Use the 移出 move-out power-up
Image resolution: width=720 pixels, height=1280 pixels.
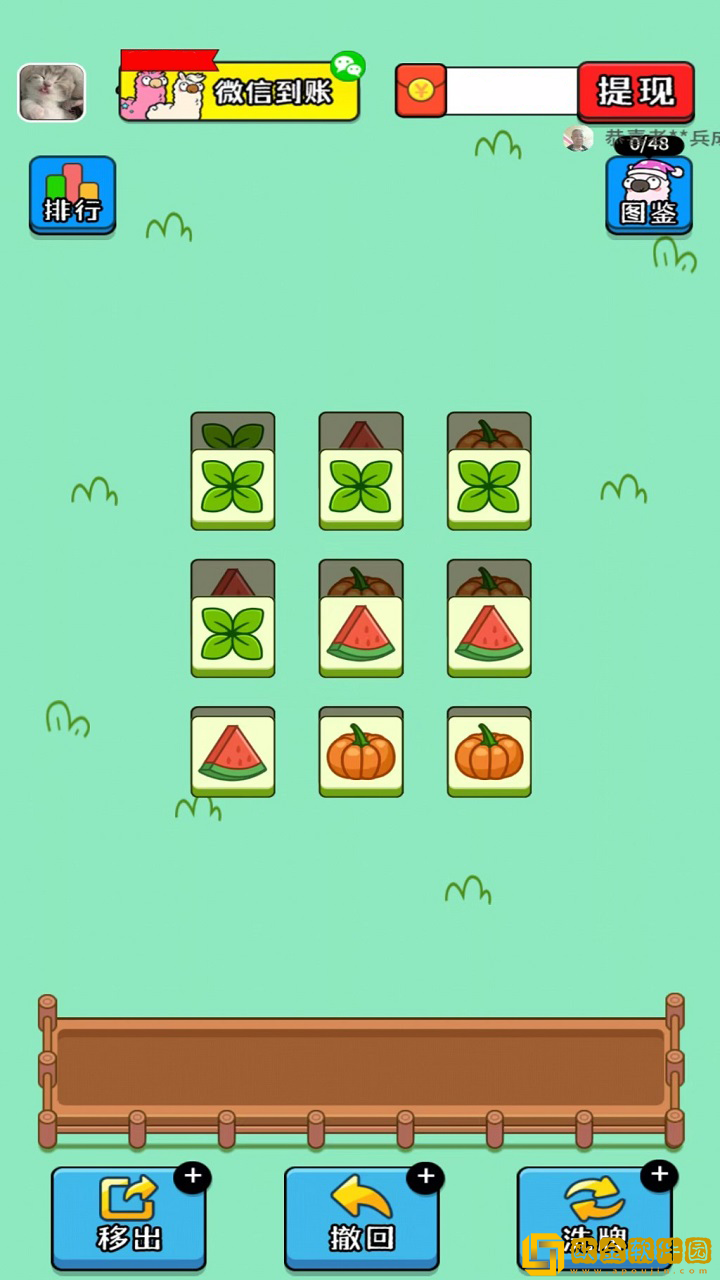click(x=129, y=1217)
